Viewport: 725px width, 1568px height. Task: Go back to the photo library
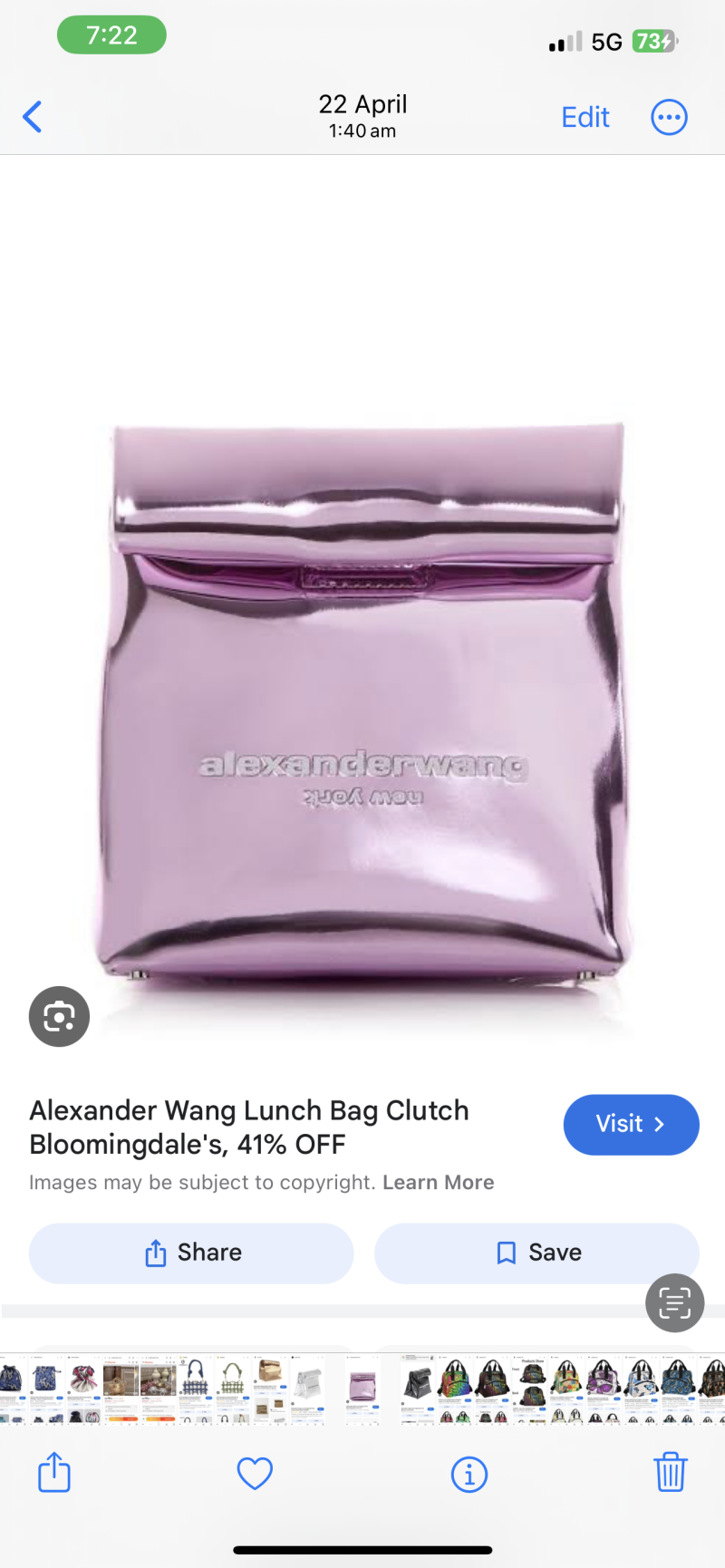pos(33,117)
